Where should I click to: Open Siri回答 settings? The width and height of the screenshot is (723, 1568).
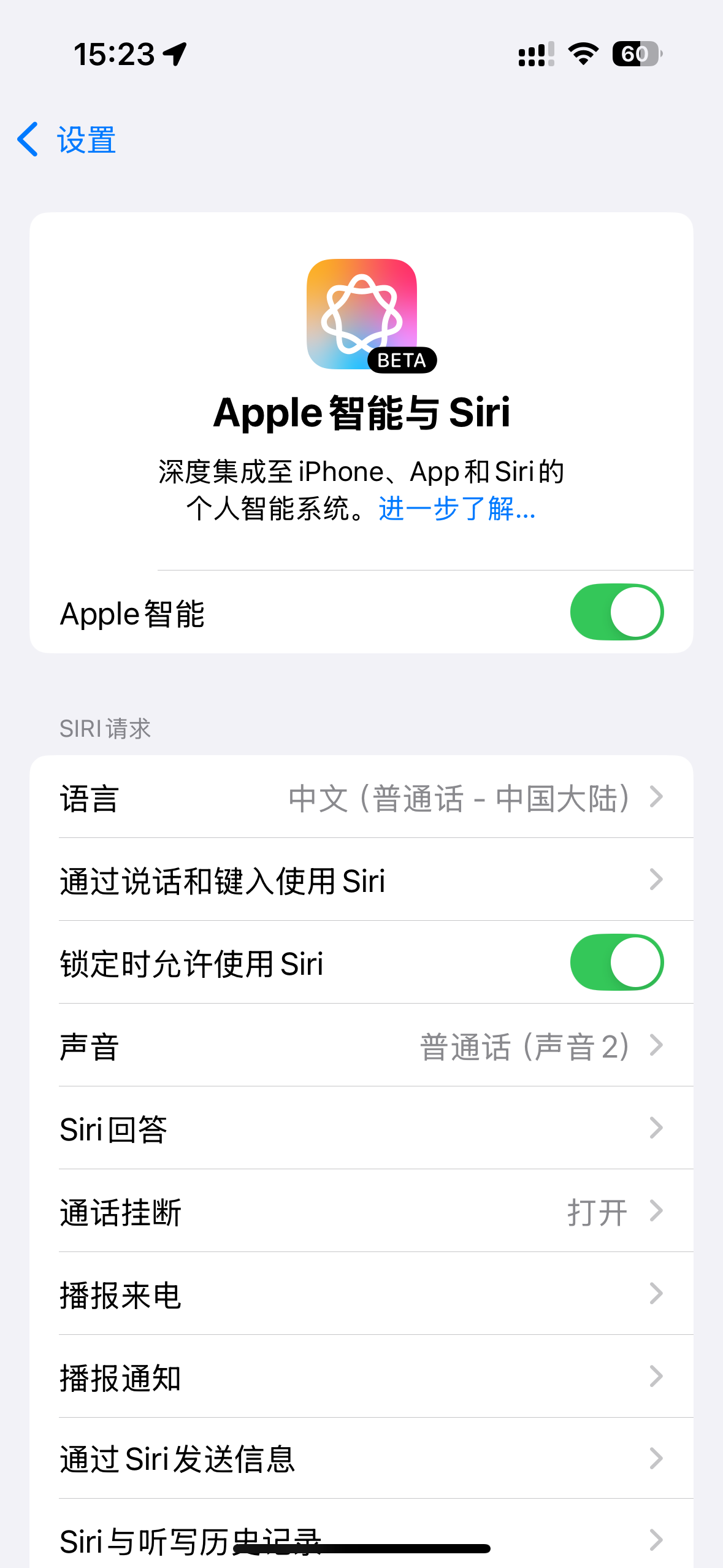click(362, 1129)
